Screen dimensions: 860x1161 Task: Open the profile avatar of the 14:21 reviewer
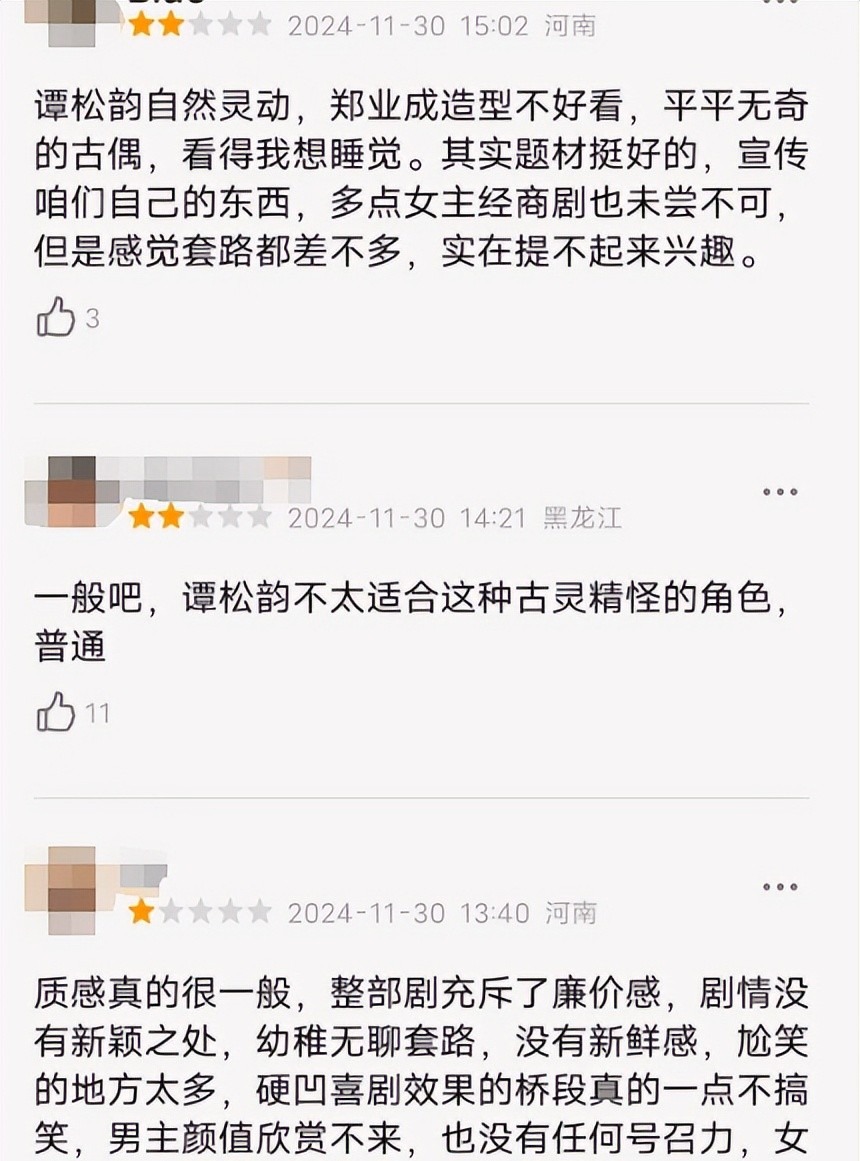pyautogui.click(x=70, y=490)
